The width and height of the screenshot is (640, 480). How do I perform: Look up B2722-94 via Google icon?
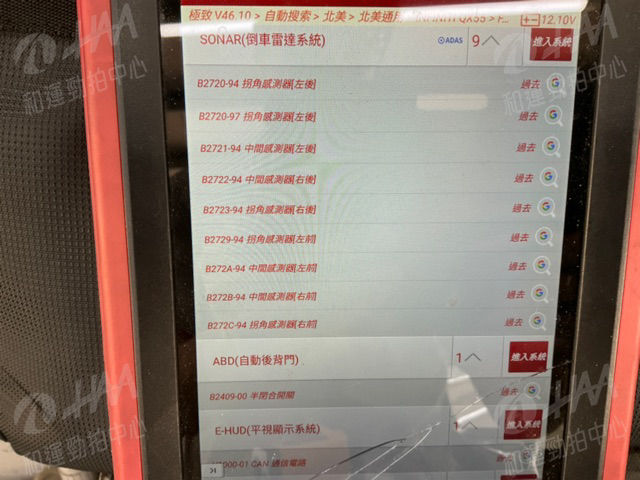pos(548,177)
